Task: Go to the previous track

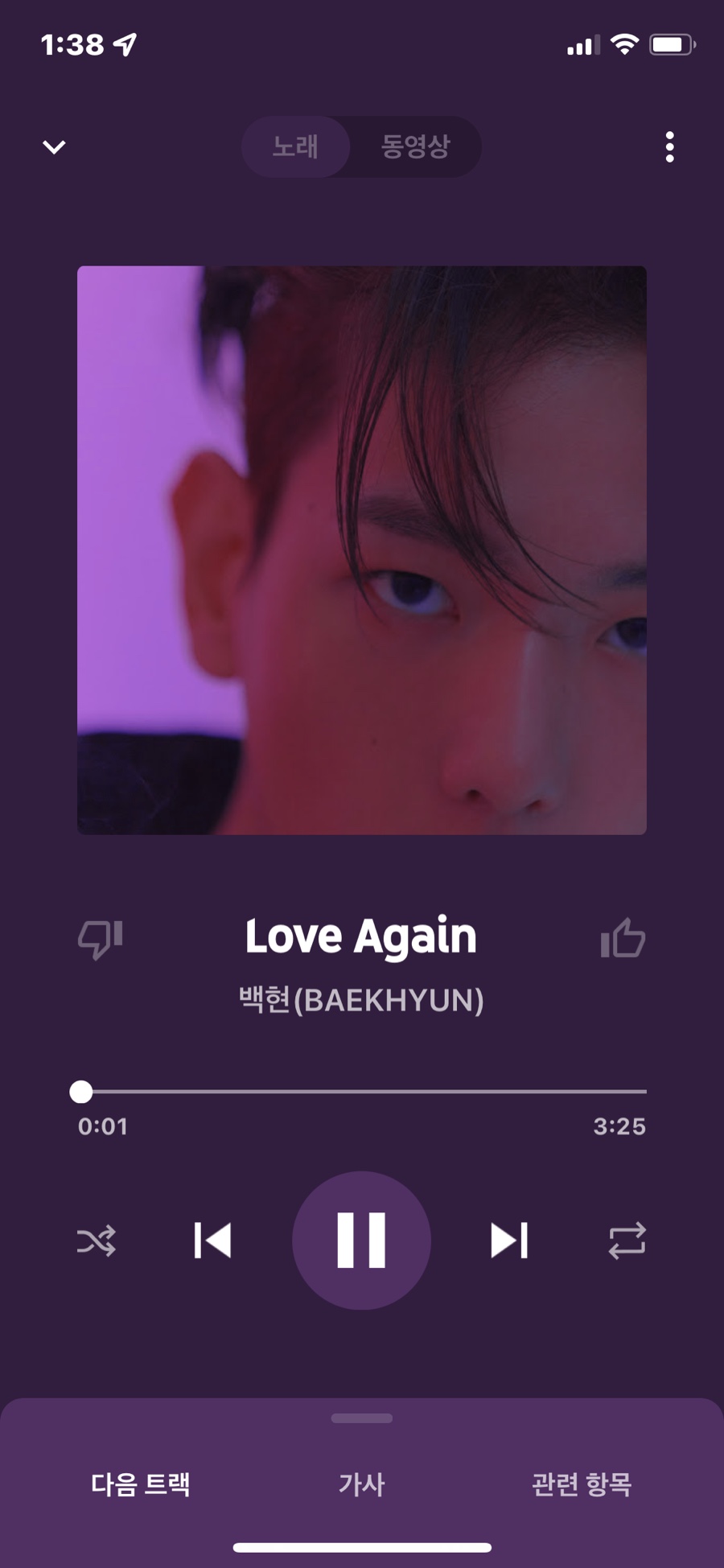Action: click(x=213, y=1241)
